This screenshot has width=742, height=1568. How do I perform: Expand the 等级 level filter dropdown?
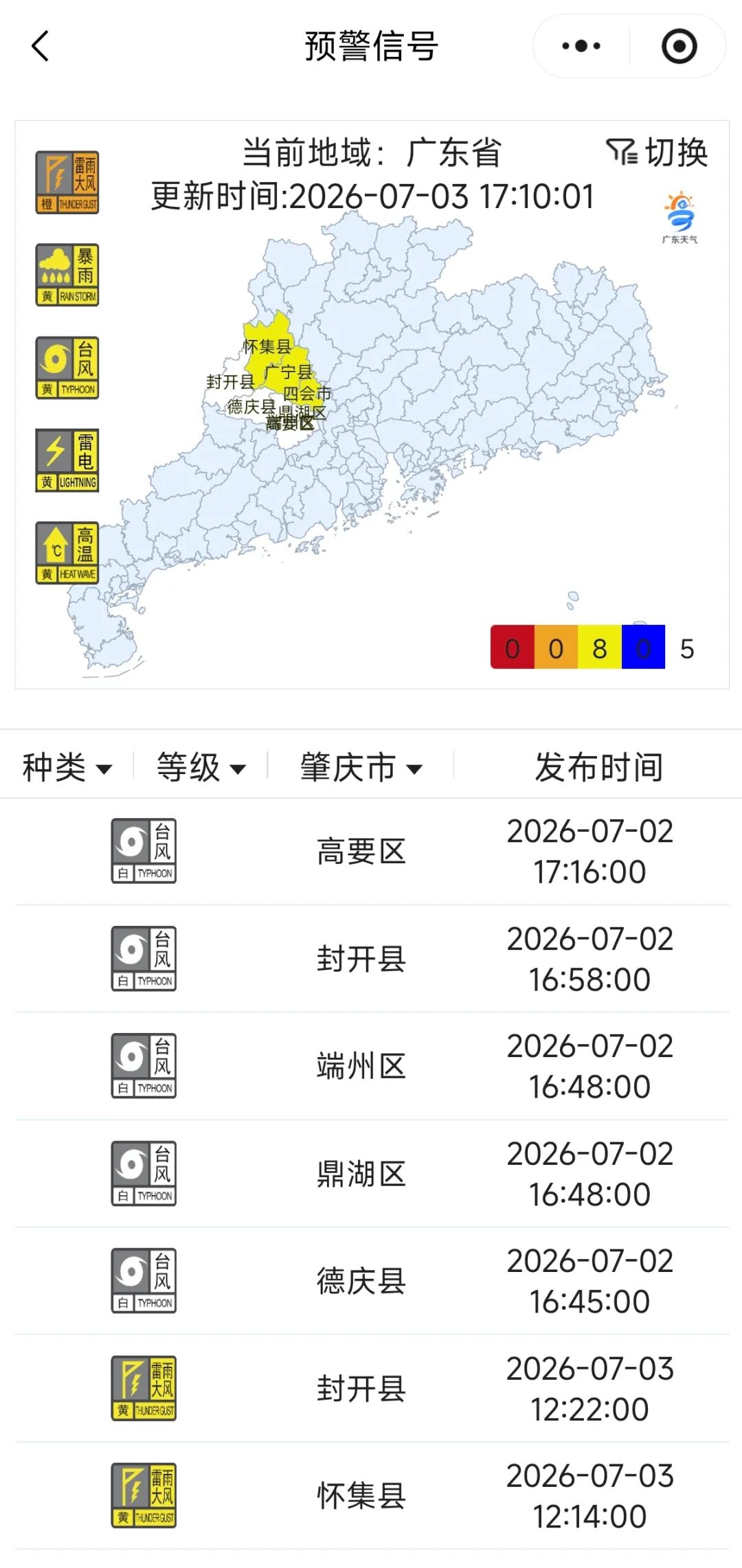pyautogui.click(x=201, y=767)
